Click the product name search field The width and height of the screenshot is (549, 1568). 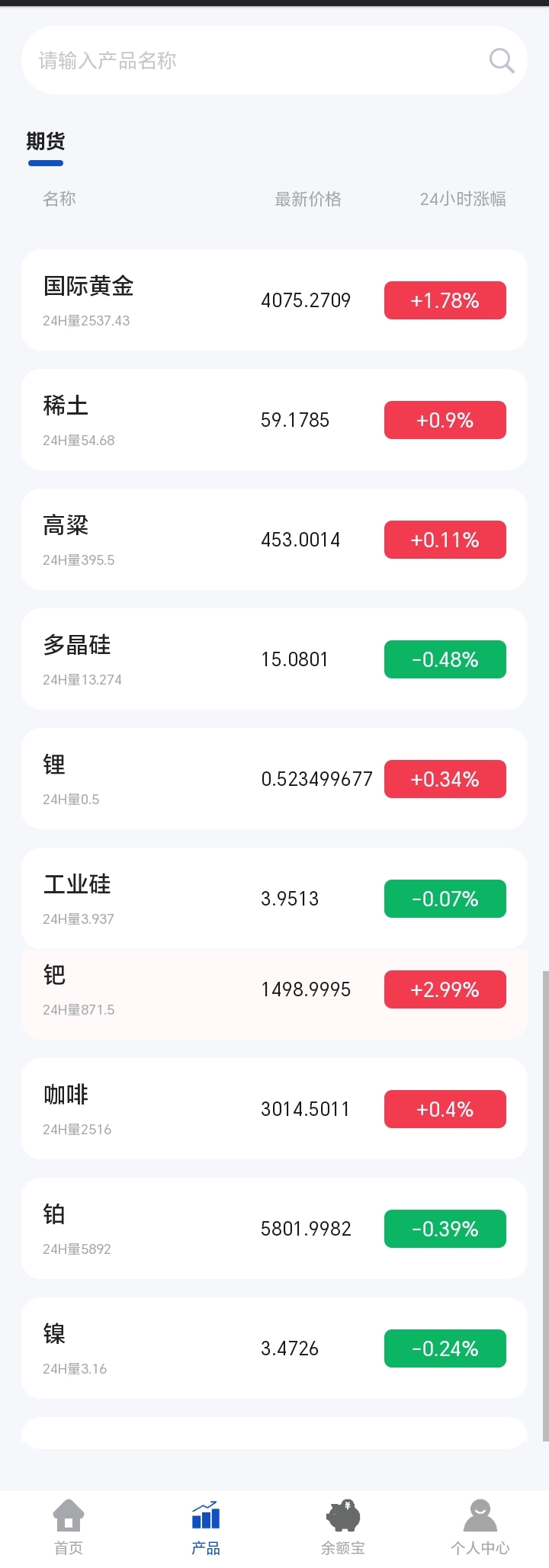(x=229, y=59)
